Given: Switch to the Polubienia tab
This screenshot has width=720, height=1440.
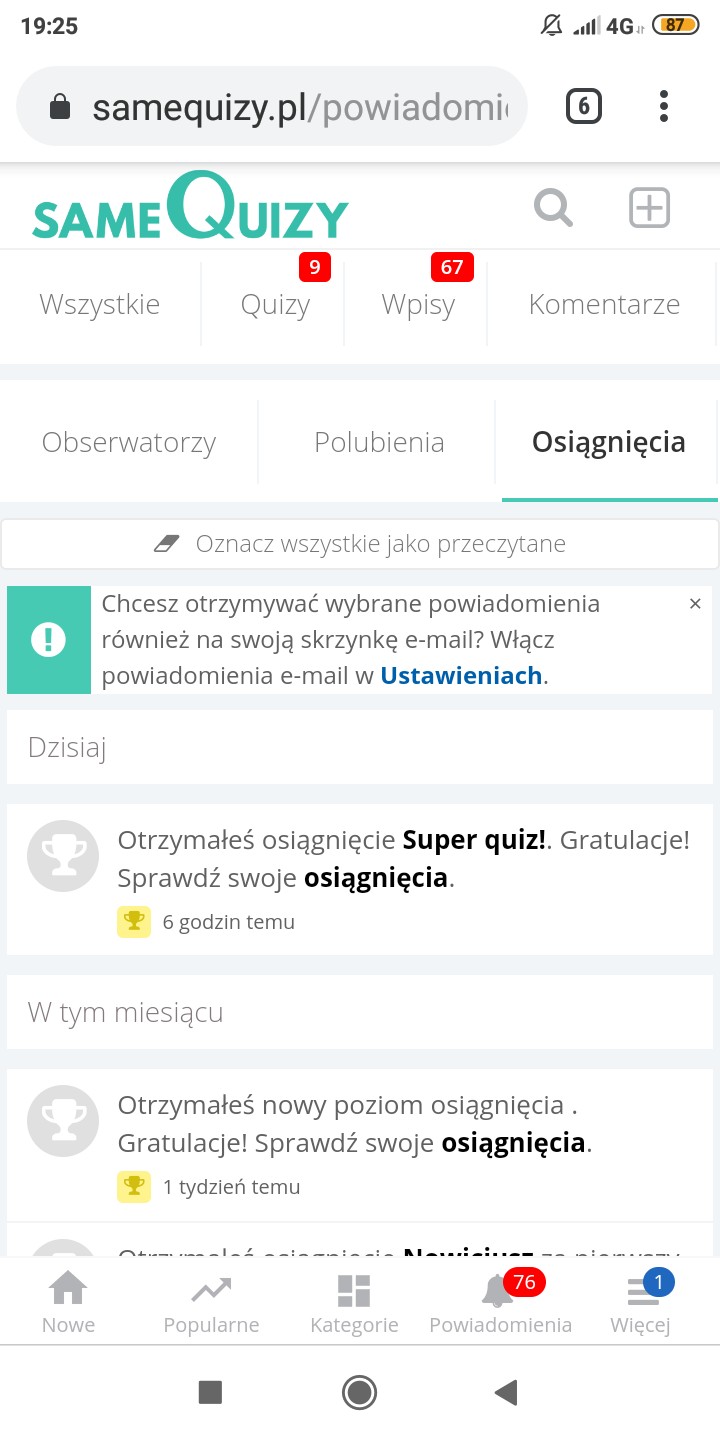Looking at the screenshot, I should pyautogui.click(x=379, y=442).
